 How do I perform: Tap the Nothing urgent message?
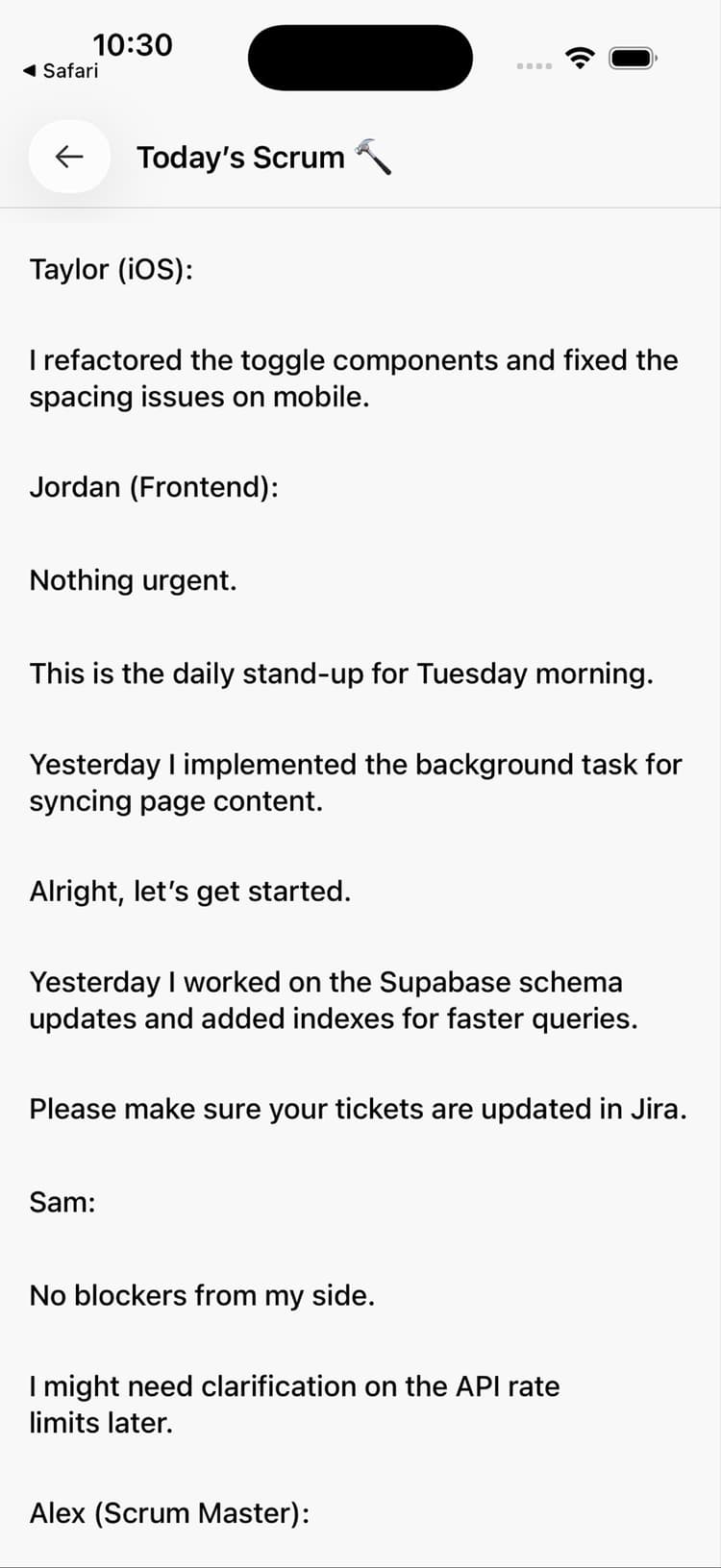(x=135, y=580)
